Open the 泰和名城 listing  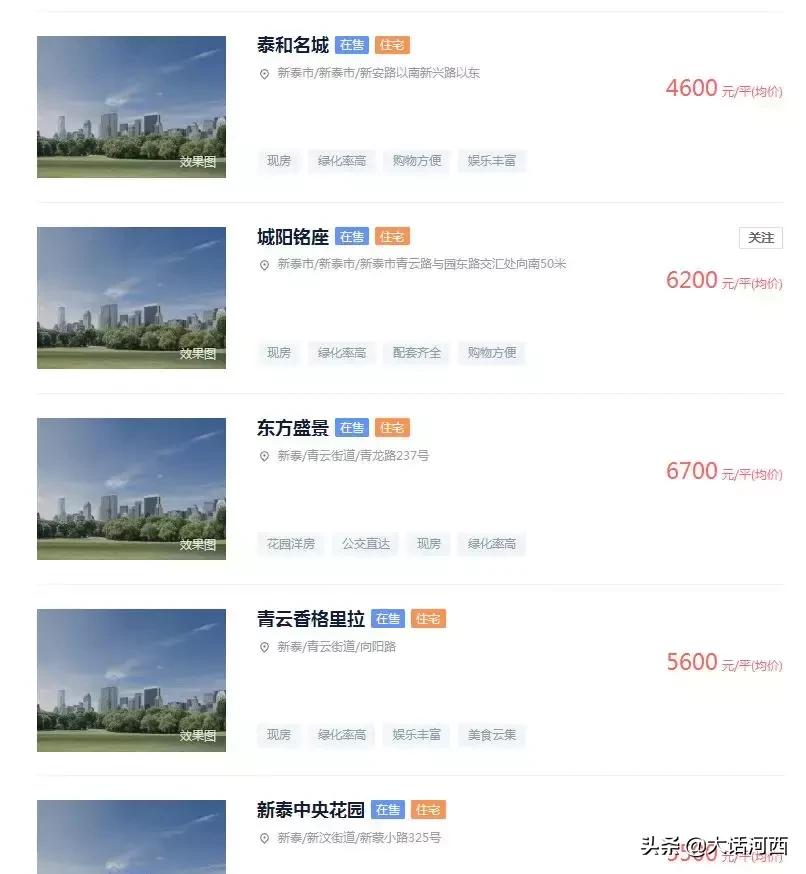293,45
